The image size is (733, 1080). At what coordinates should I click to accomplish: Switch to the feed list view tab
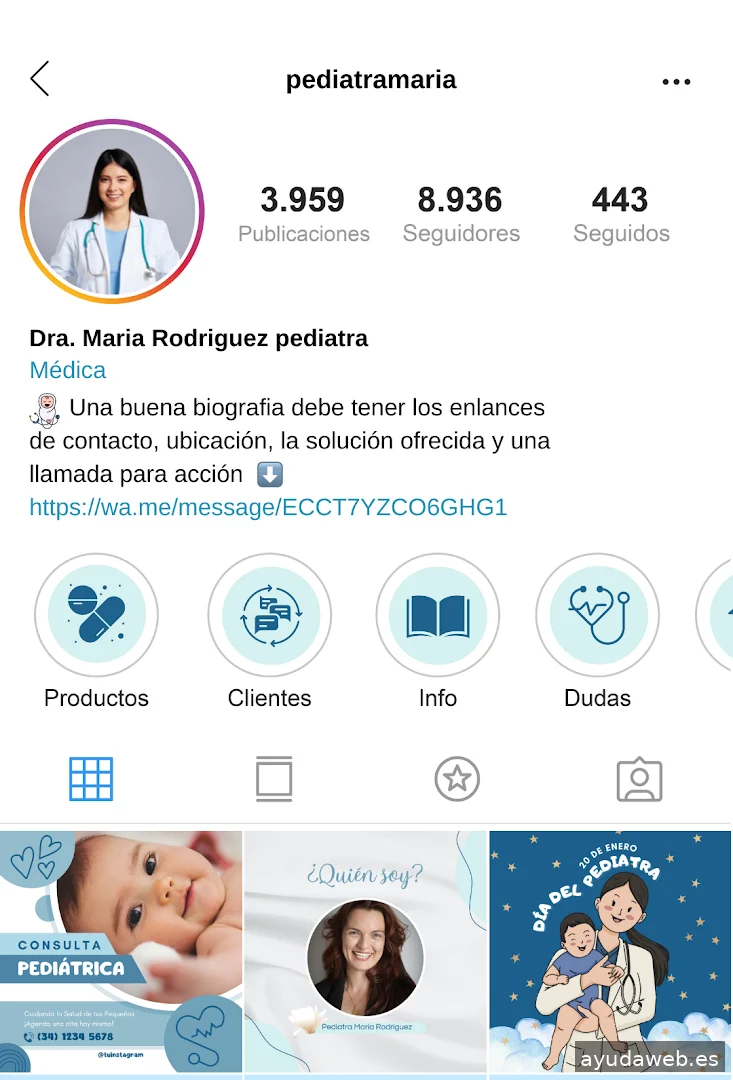pyautogui.click(x=274, y=779)
